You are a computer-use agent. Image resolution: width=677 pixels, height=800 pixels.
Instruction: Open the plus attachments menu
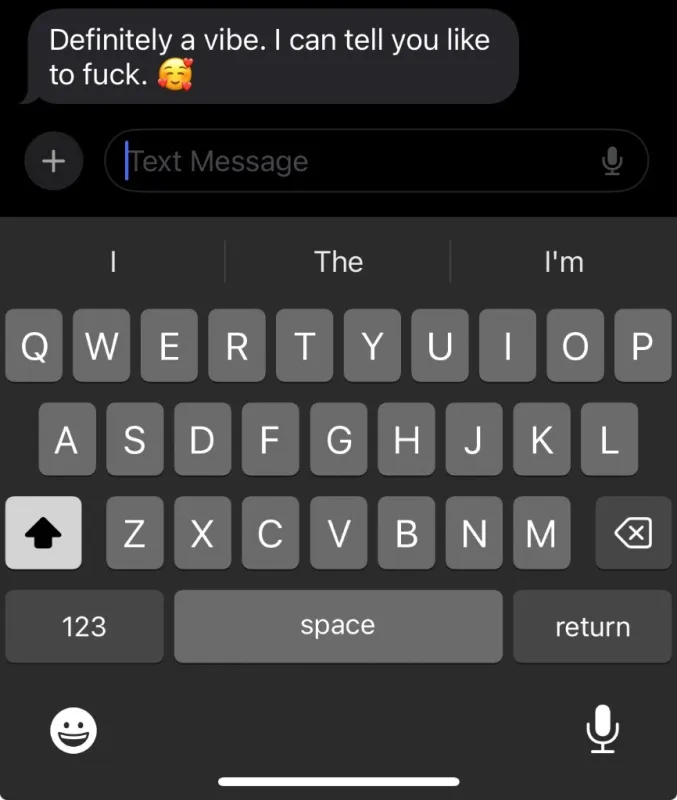(54, 161)
